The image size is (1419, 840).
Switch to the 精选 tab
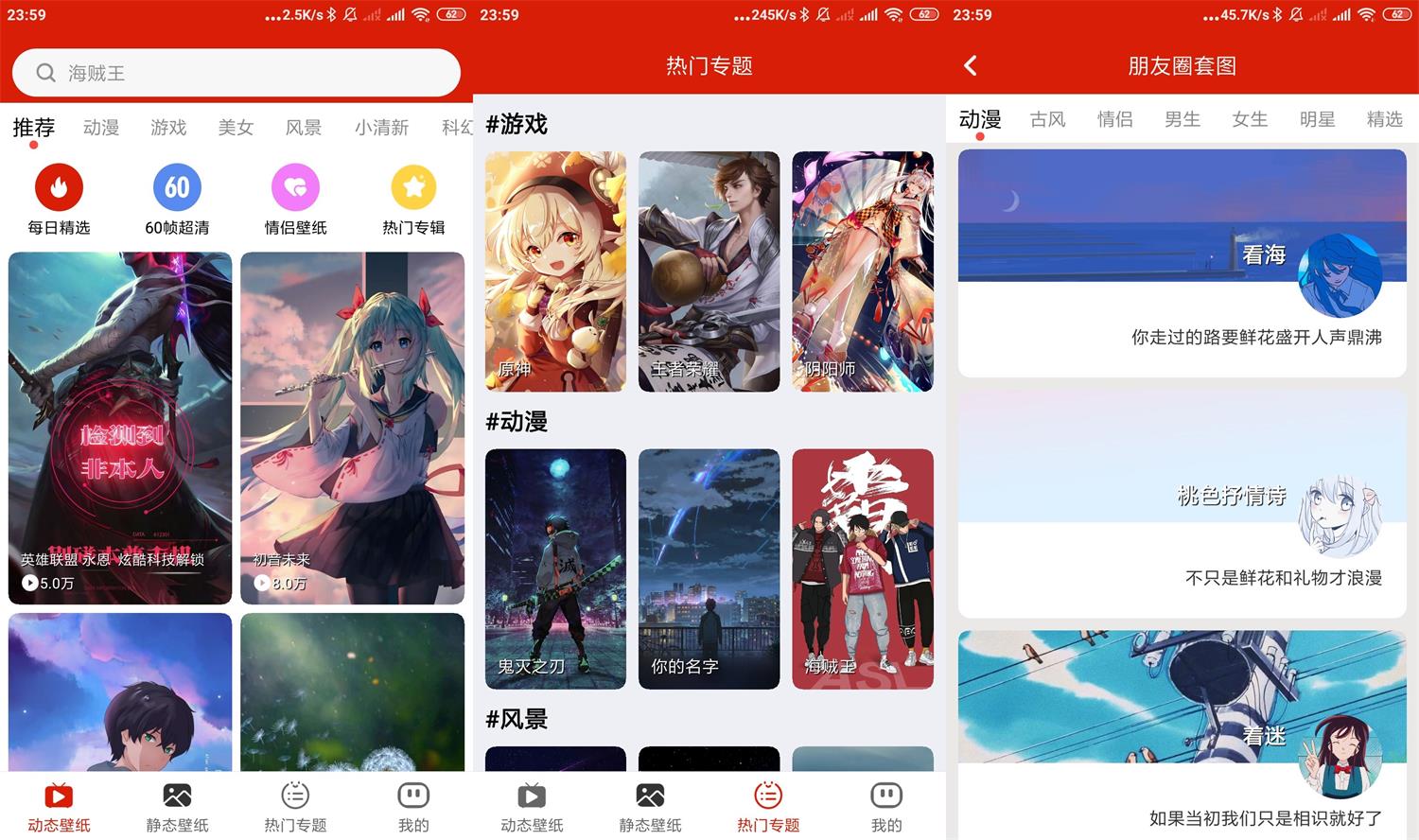pyautogui.click(x=1384, y=119)
